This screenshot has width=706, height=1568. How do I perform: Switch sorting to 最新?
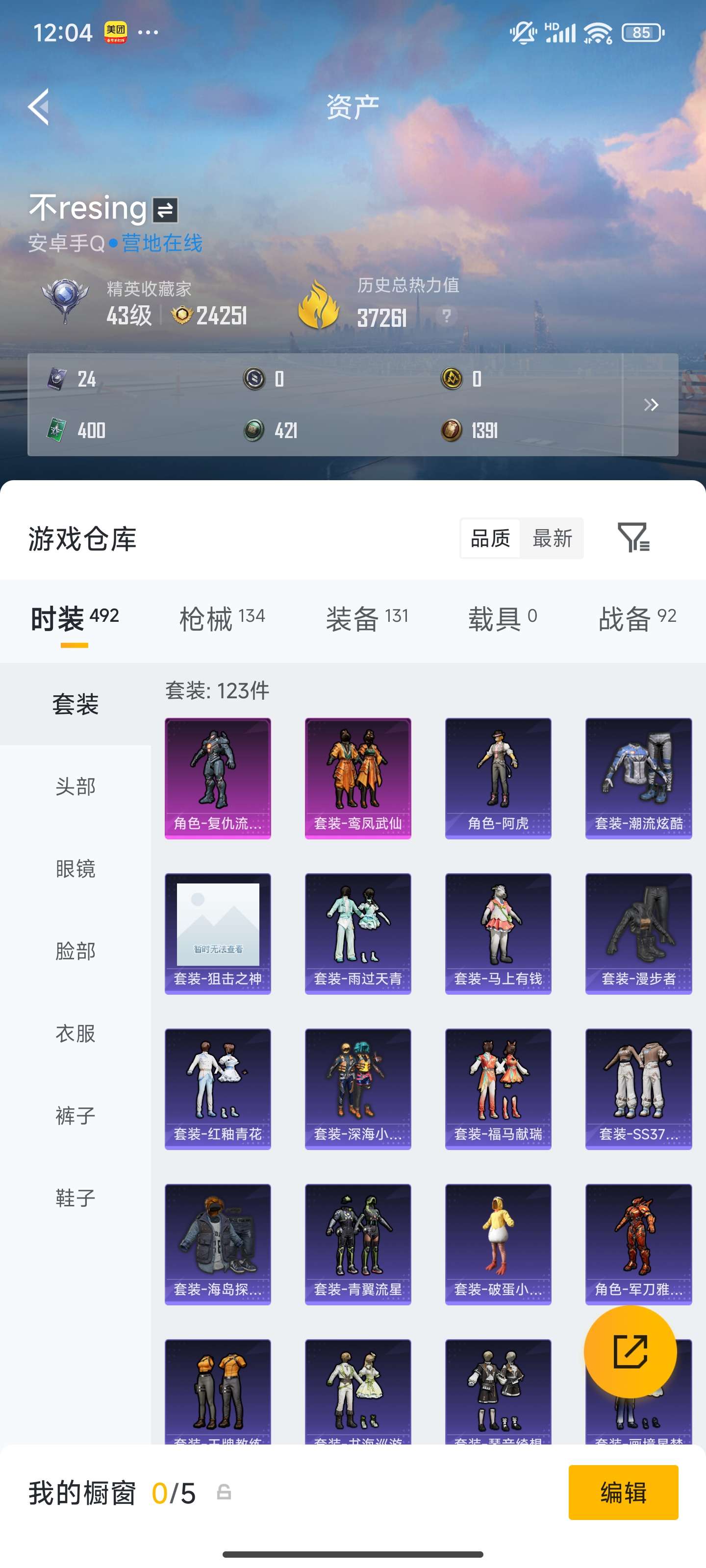point(552,538)
